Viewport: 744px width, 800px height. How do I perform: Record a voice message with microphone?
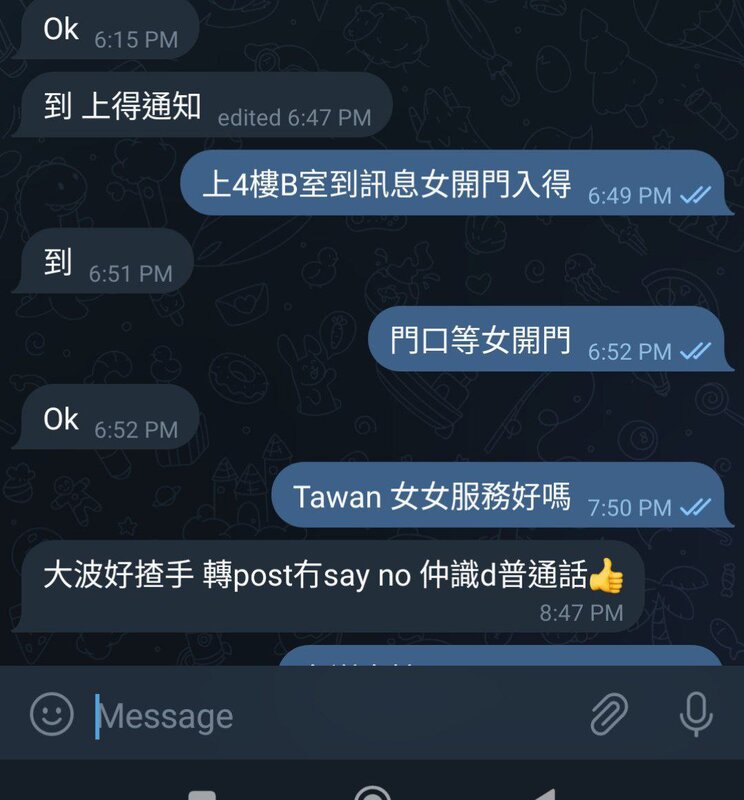click(x=695, y=714)
